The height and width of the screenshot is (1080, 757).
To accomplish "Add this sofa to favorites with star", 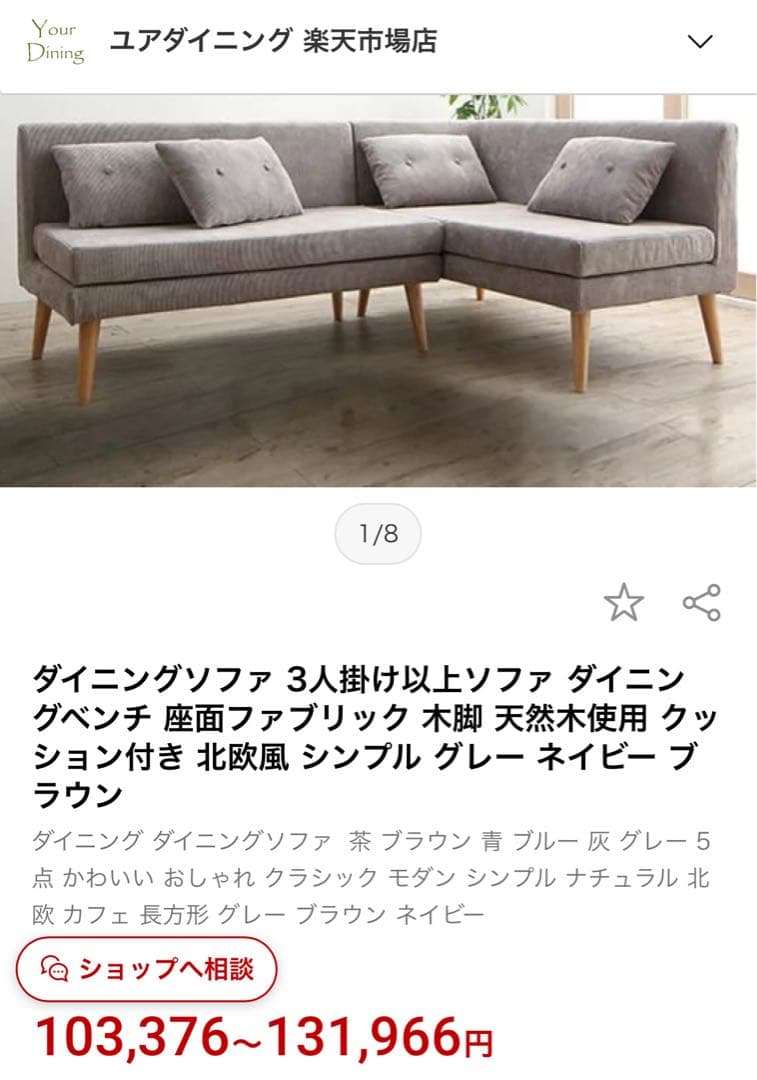I will 624,603.
